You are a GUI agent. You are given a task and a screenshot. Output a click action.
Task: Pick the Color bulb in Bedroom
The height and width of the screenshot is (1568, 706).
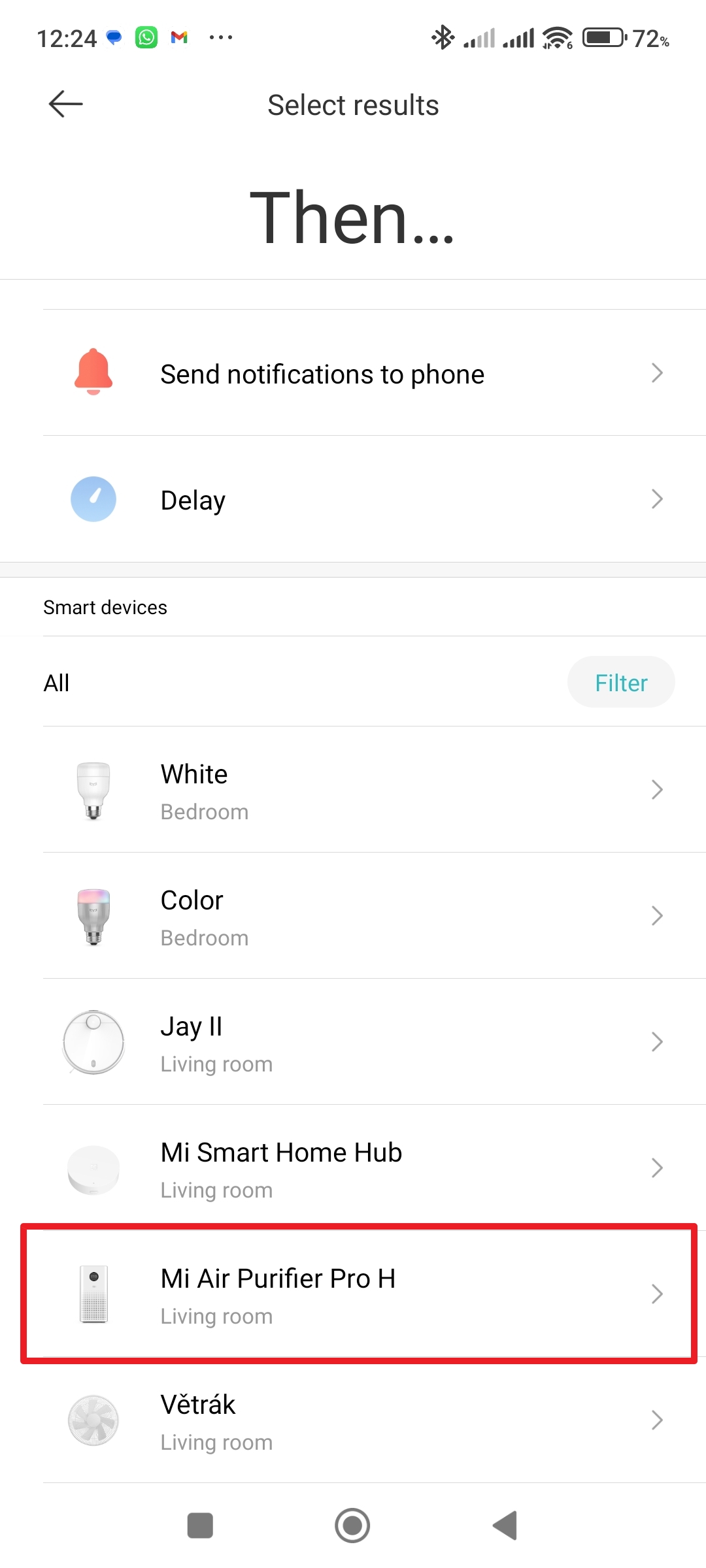coord(353,917)
